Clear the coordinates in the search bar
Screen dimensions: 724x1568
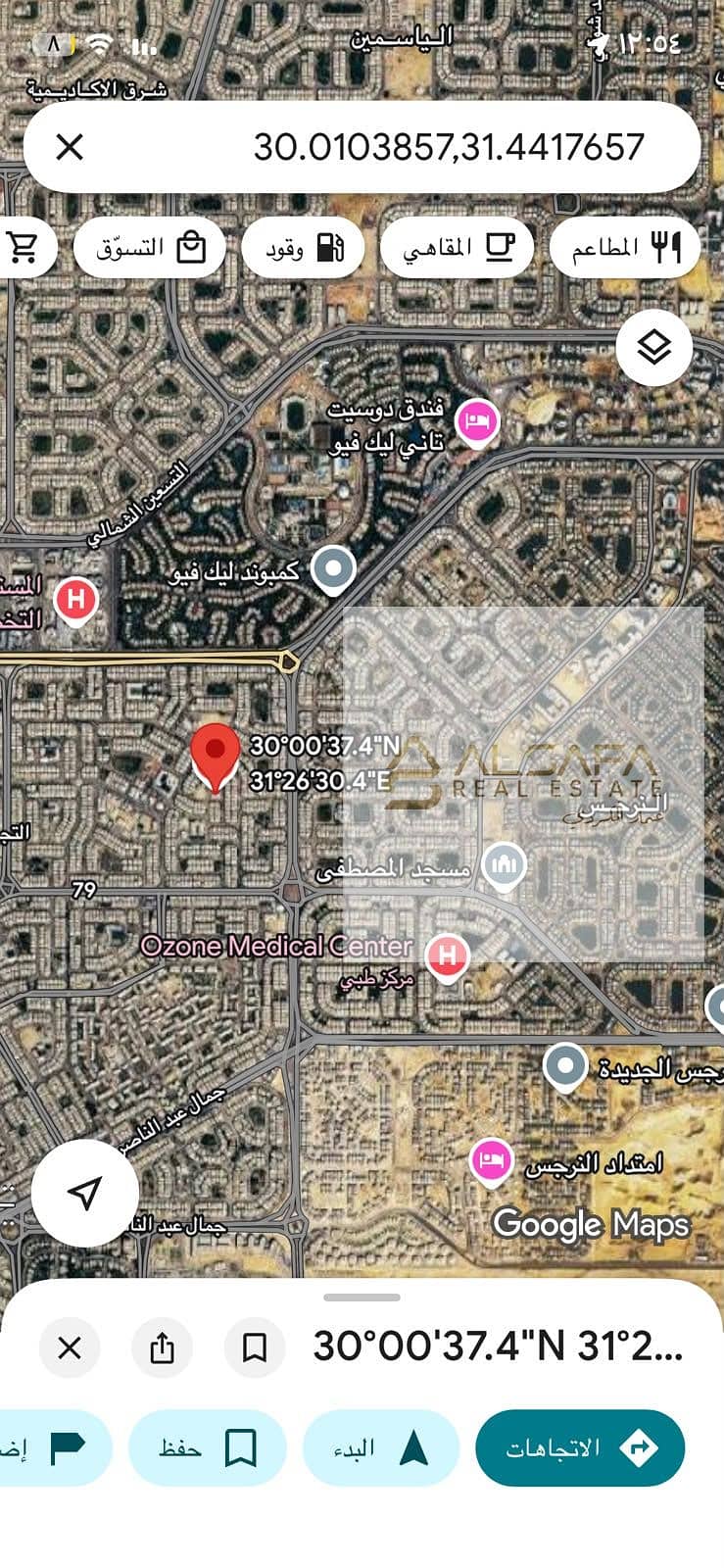pyautogui.click(x=70, y=147)
